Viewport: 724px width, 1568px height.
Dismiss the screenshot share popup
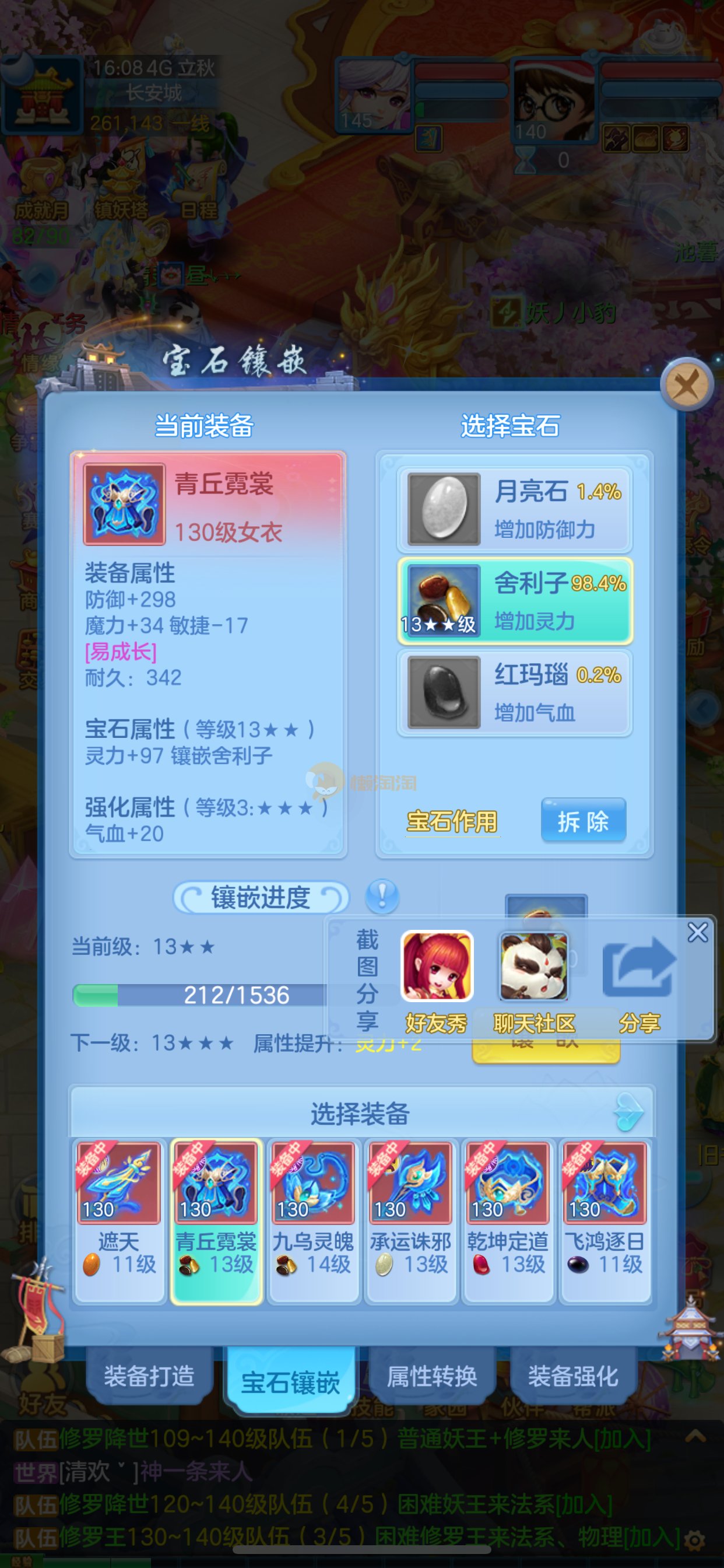pos(697,932)
